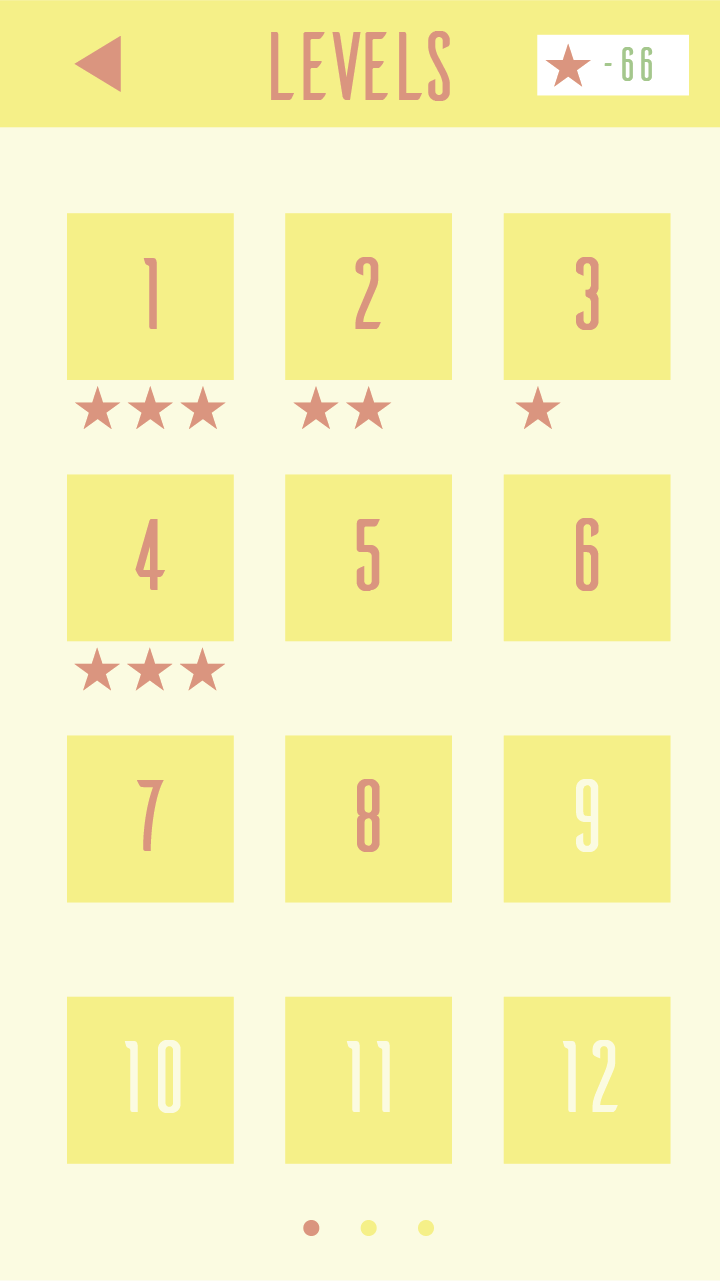This screenshot has height=1281, width=720.
Task: Enter level 7
Action: (150, 819)
